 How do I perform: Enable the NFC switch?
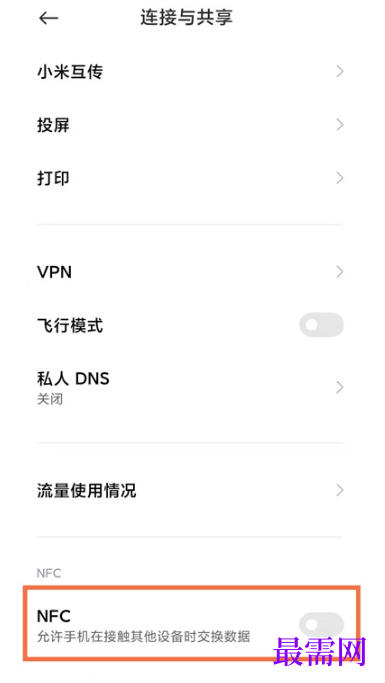coord(321,625)
